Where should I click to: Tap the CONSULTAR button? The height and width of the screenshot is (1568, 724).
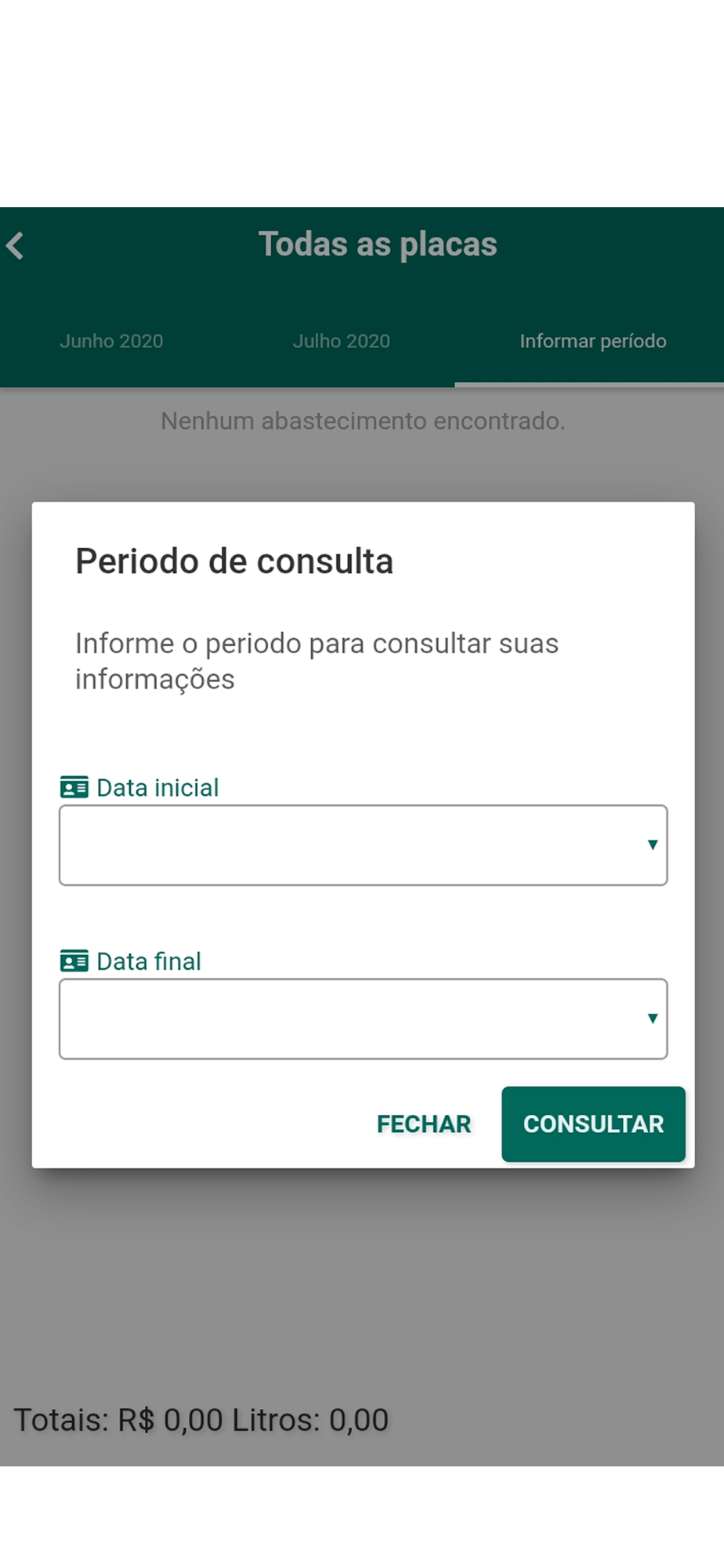click(x=593, y=1123)
